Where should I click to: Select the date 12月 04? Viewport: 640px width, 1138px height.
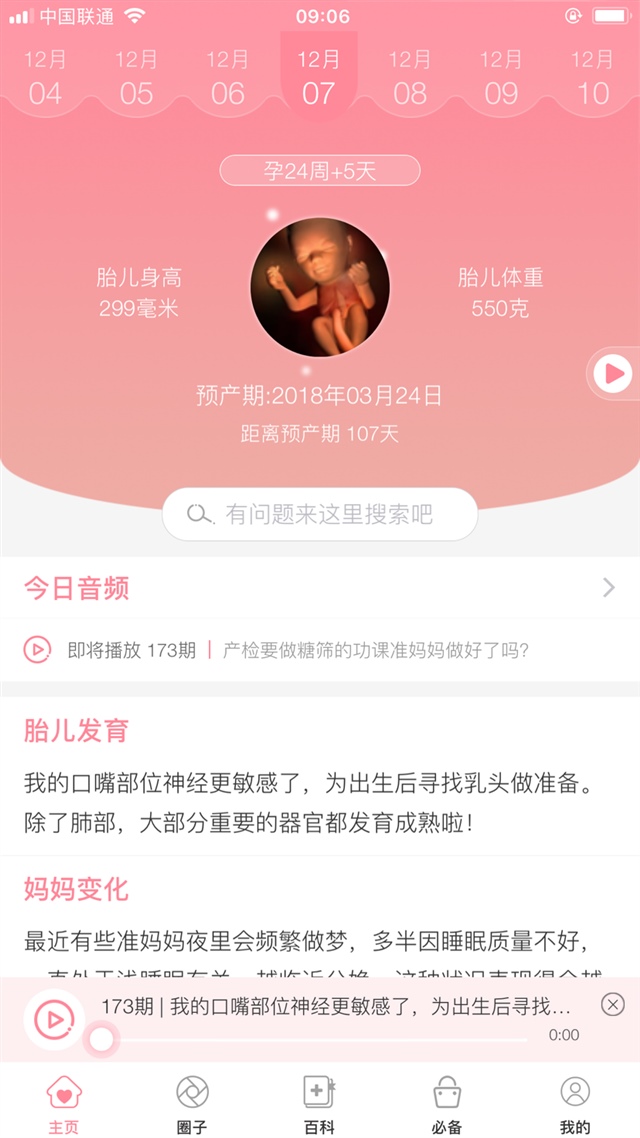pos(45,78)
